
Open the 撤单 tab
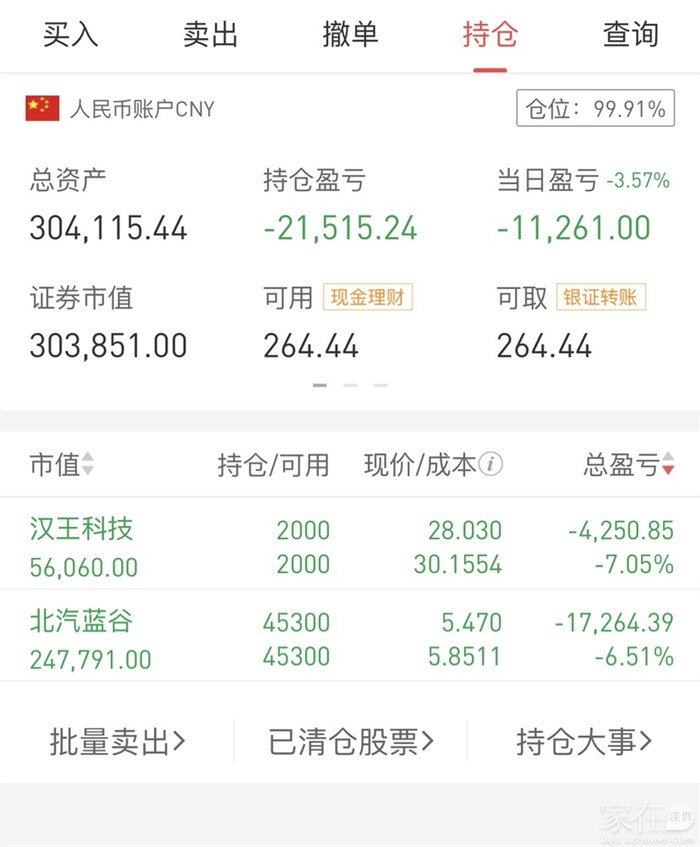(350, 35)
